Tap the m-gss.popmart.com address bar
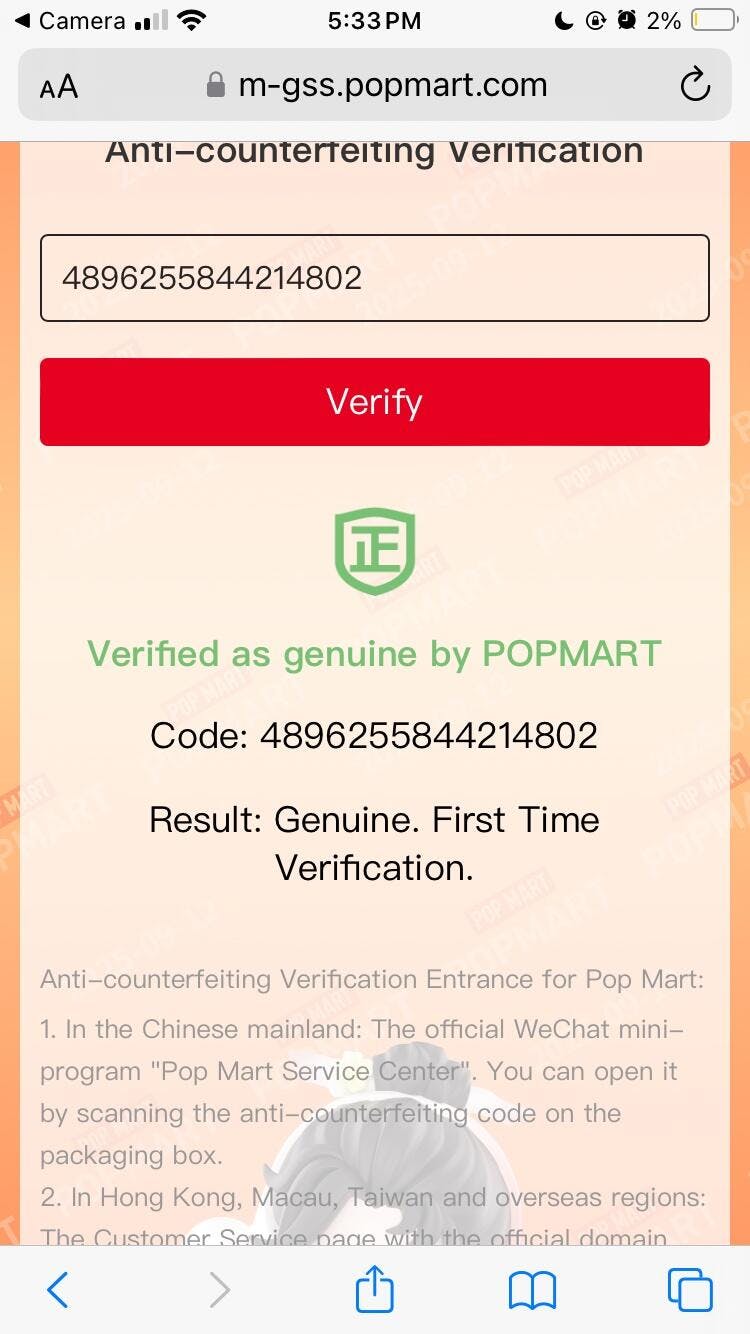750x1334 pixels. (x=376, y=85)
